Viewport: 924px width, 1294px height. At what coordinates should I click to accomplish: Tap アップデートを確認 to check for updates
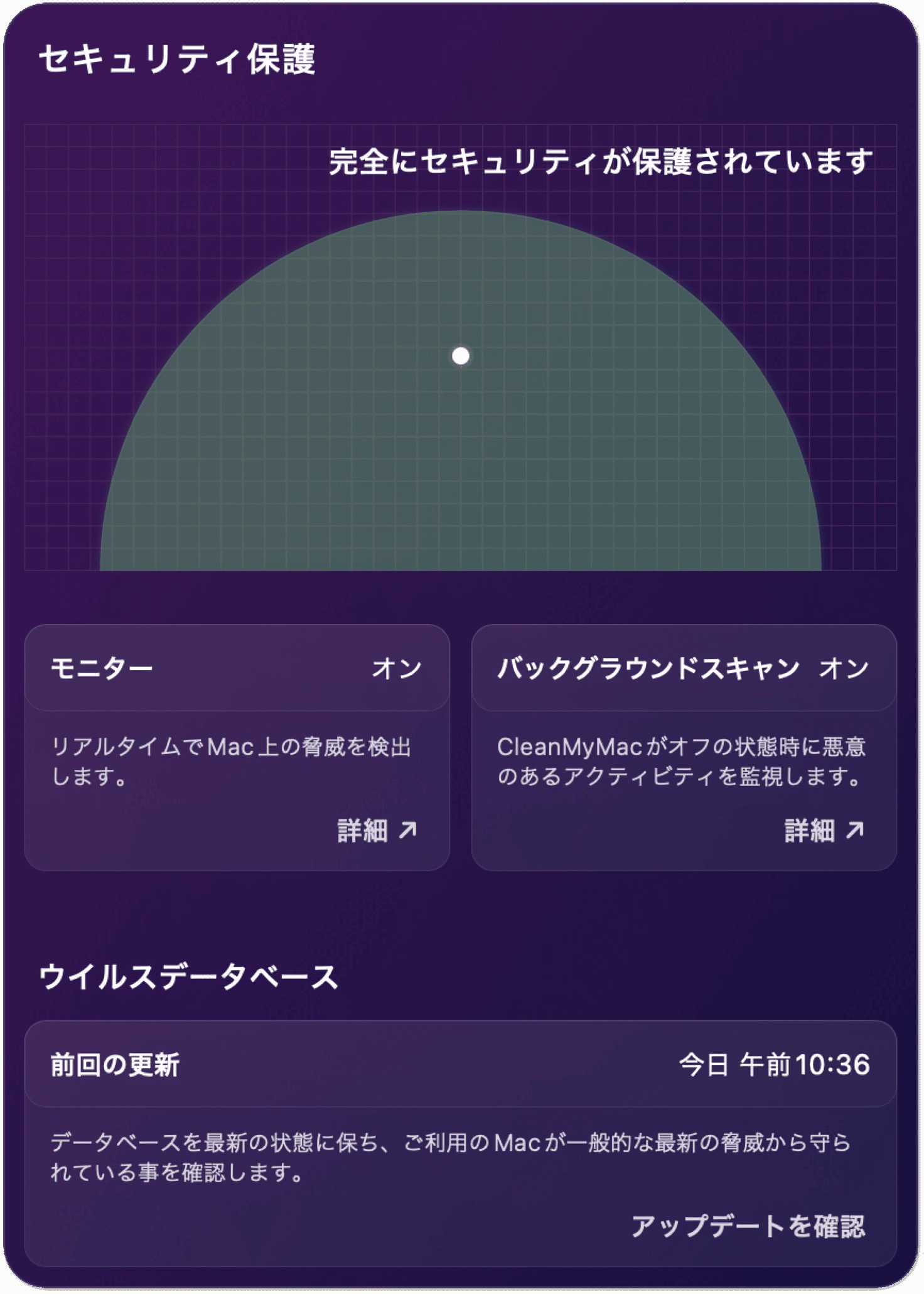click(x=748, y=1226)
